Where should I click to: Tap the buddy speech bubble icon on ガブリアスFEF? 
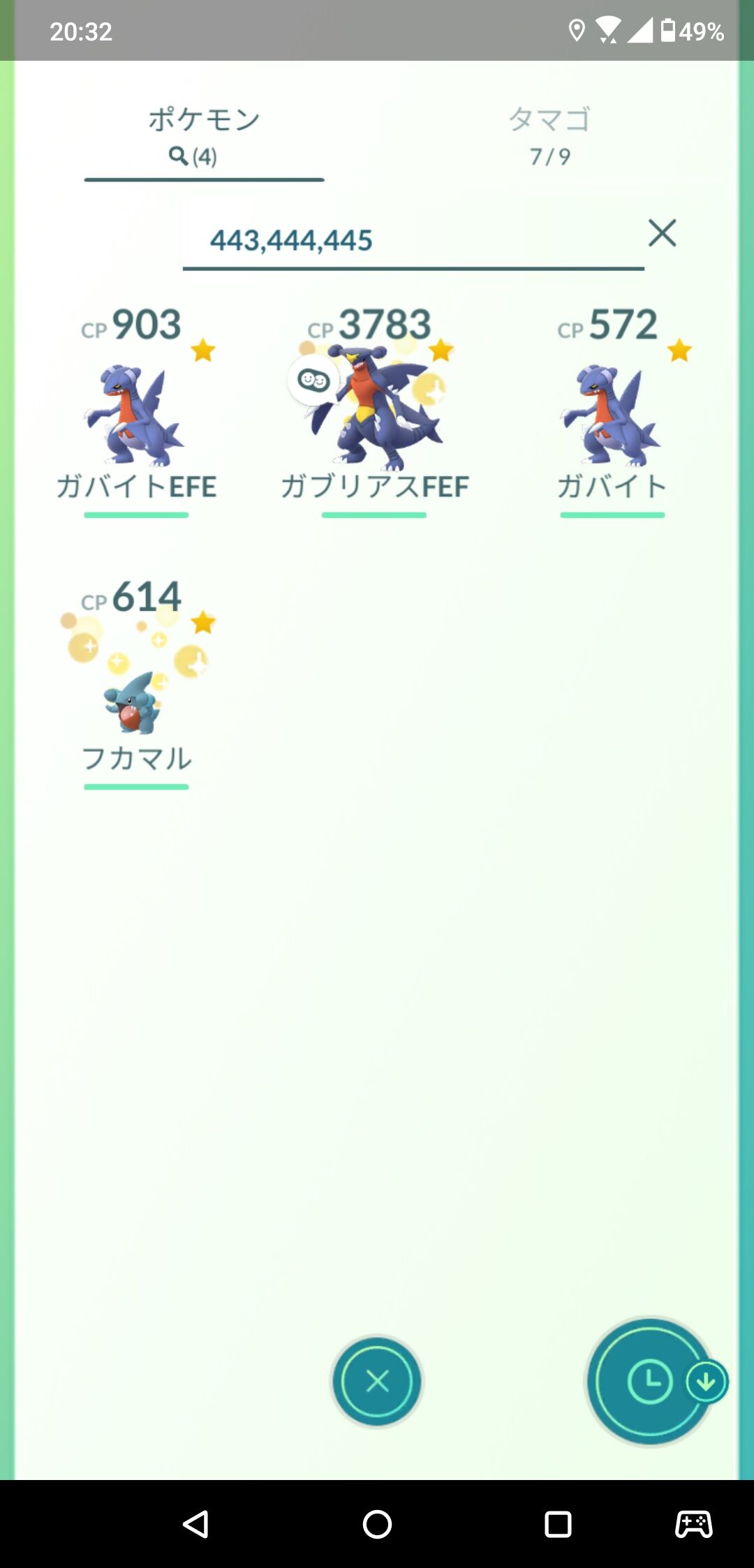(x=312, y=379)
